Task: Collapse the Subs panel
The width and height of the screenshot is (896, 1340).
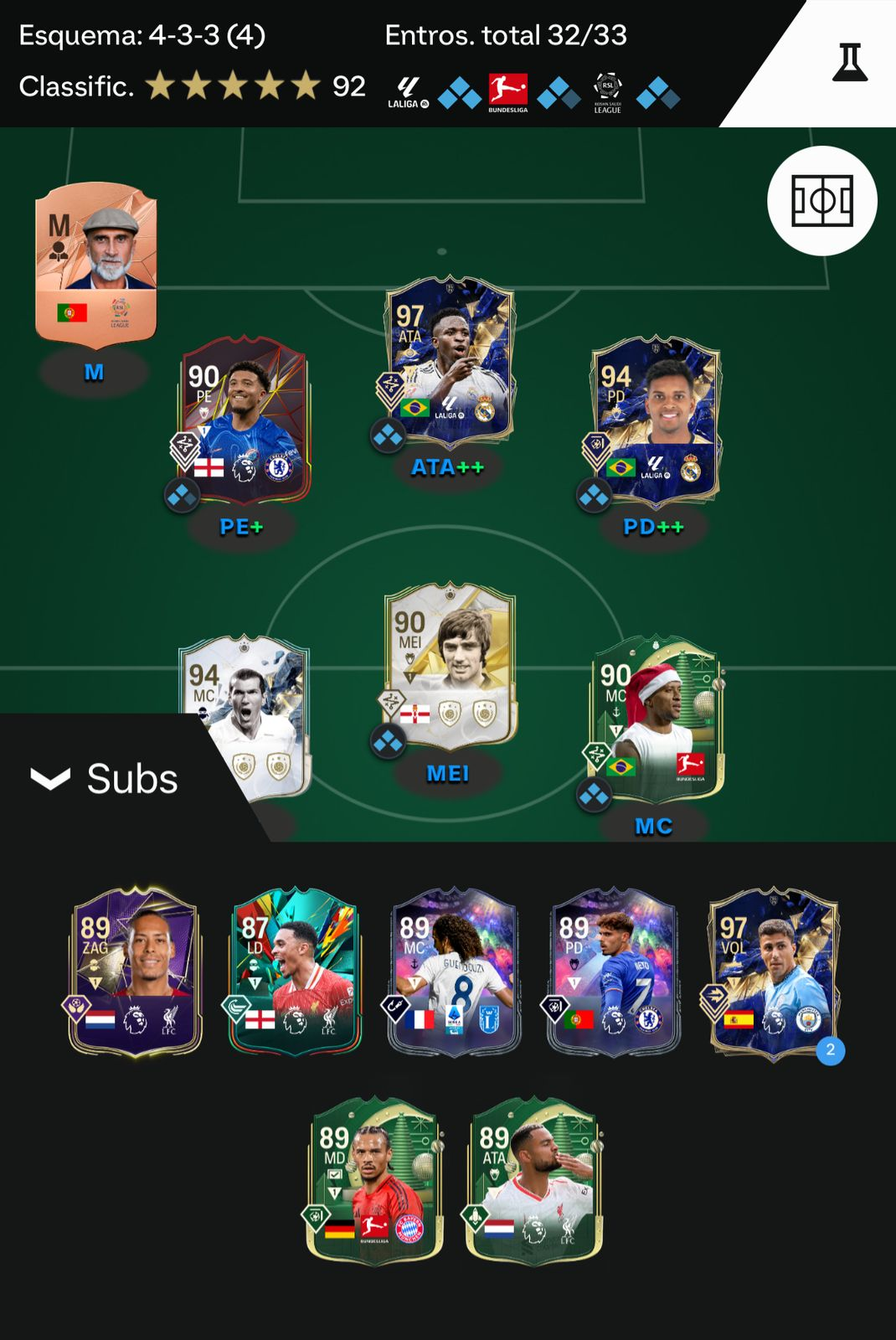Action: 52,779
